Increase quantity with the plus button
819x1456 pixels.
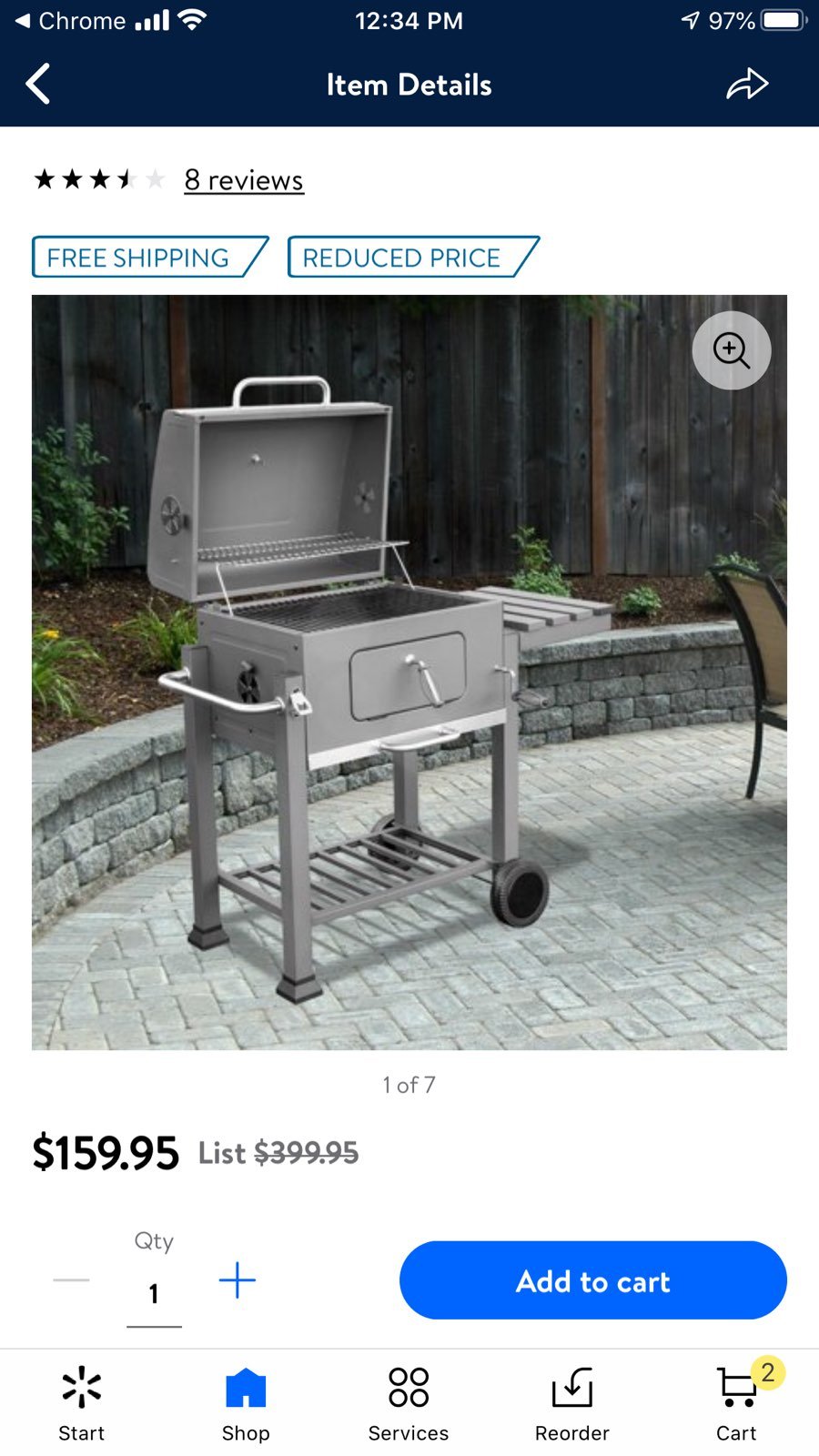[x=238, y=1280]
